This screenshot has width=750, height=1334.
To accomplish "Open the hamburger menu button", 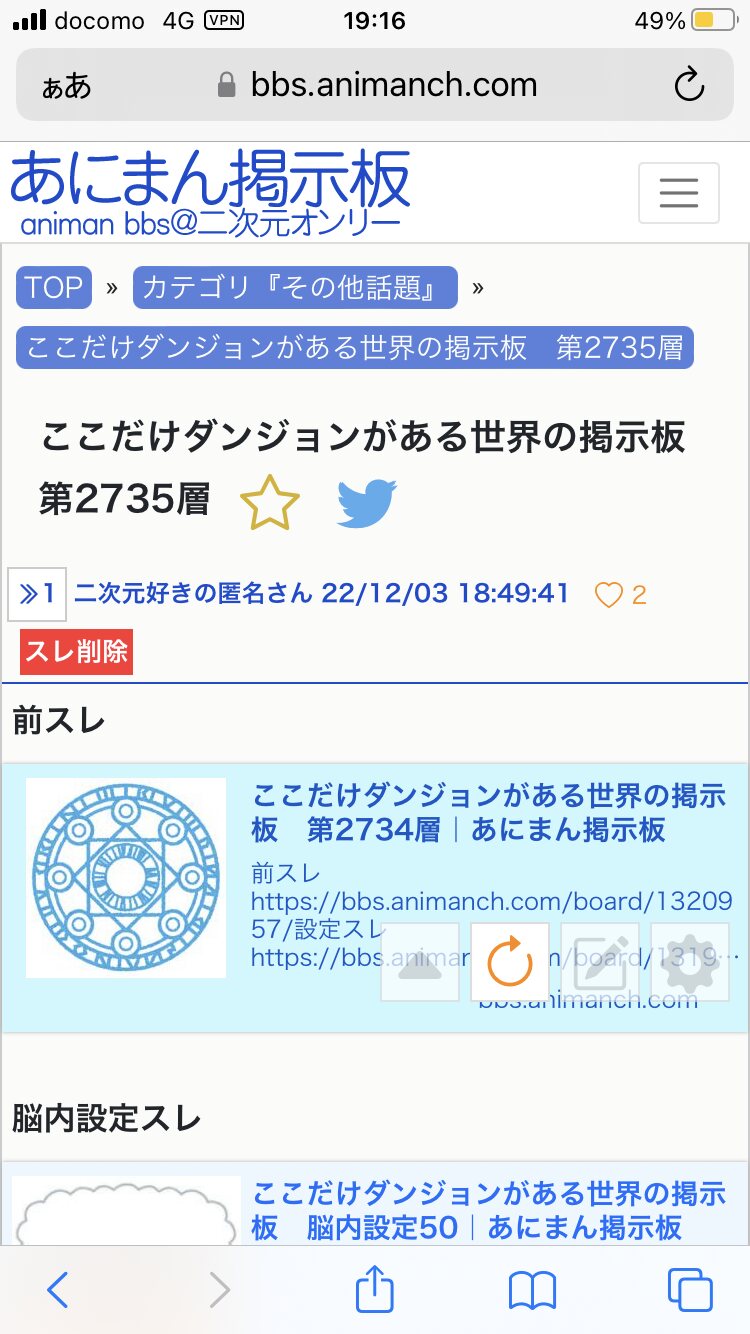I will point(679,192).
